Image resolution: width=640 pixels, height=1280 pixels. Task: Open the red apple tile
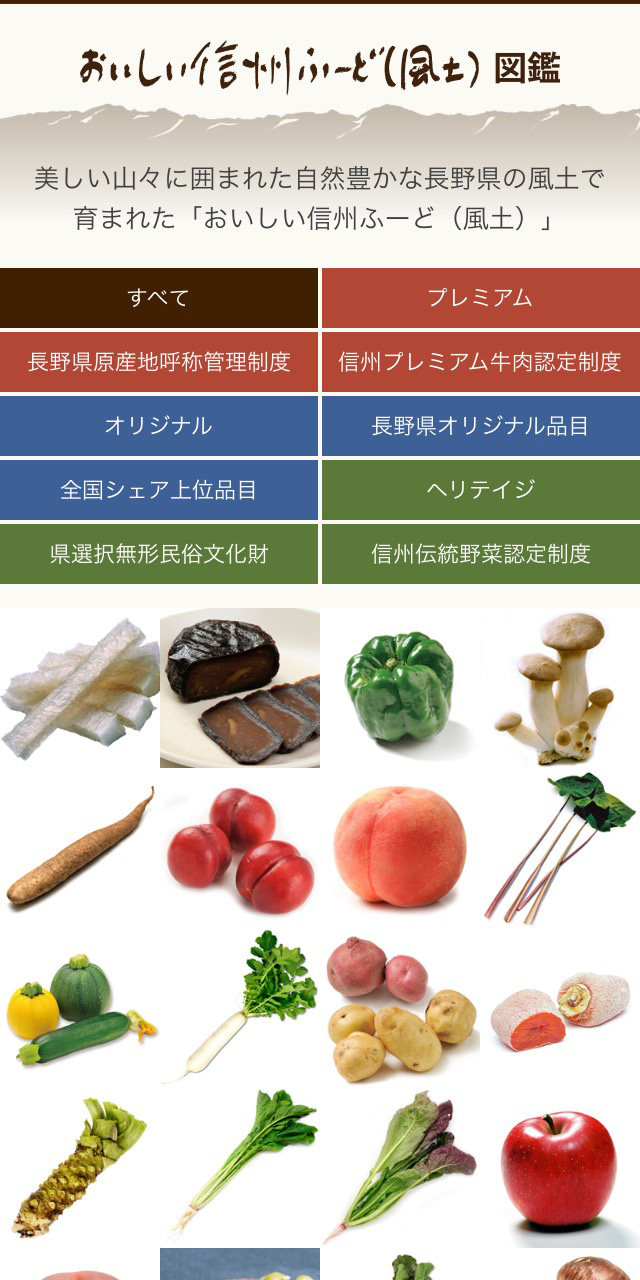[x=560, y=1168]
